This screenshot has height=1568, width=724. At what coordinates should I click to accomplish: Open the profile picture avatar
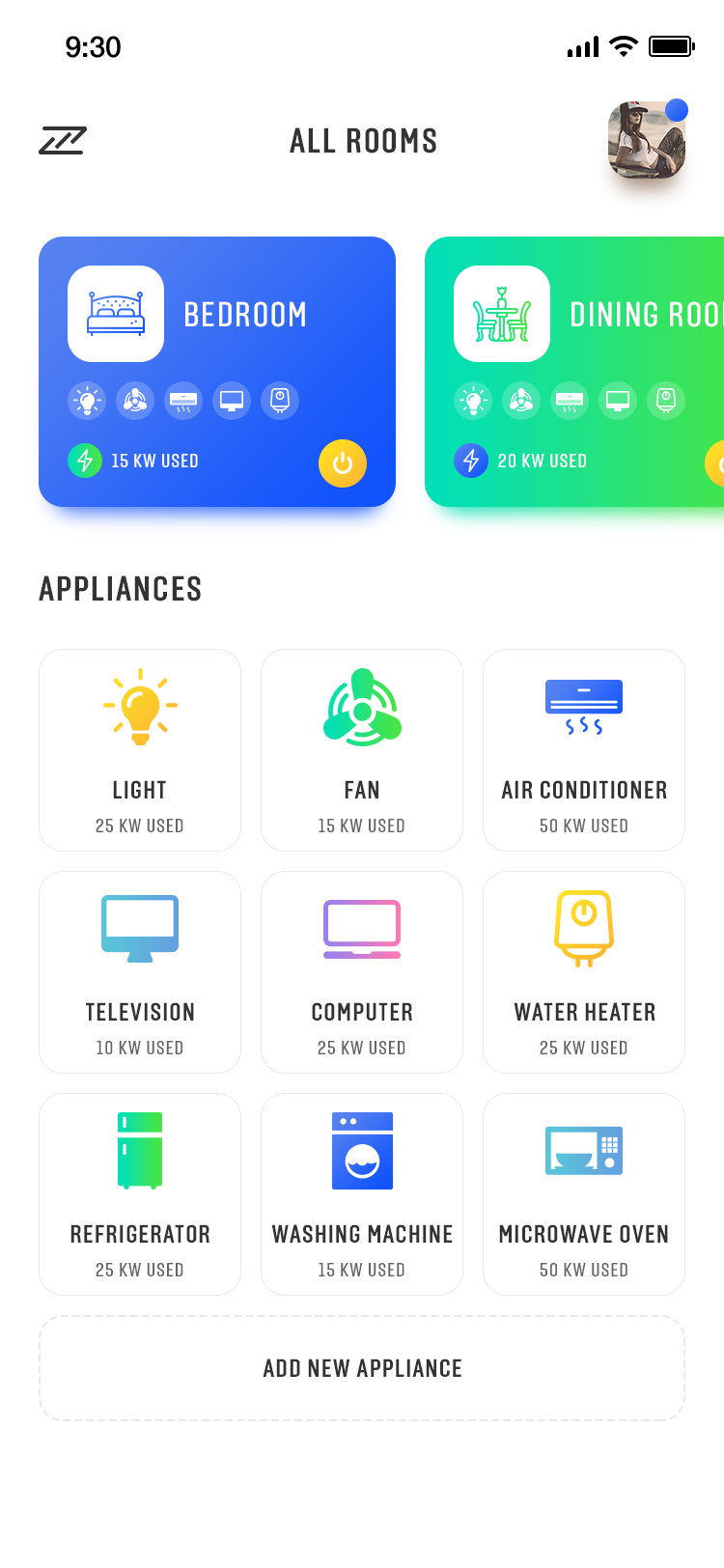pos(647,140)
